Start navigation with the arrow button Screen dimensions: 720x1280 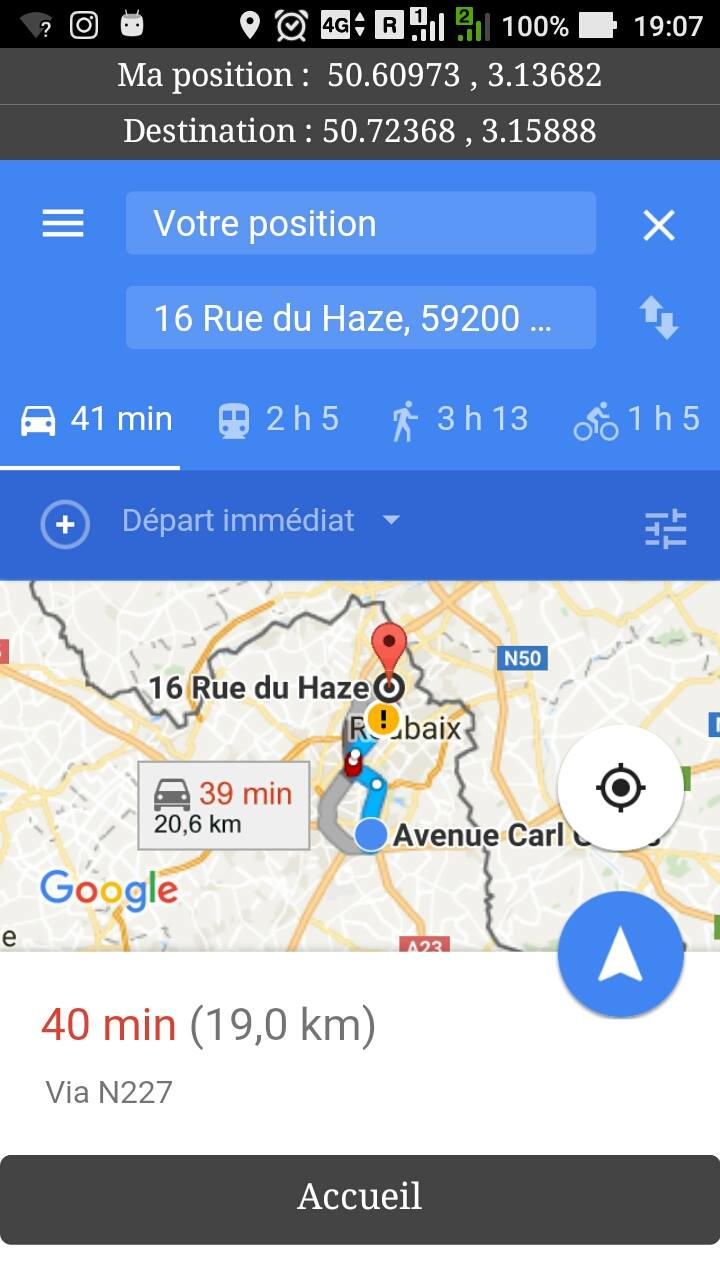(x=620, y=955)
